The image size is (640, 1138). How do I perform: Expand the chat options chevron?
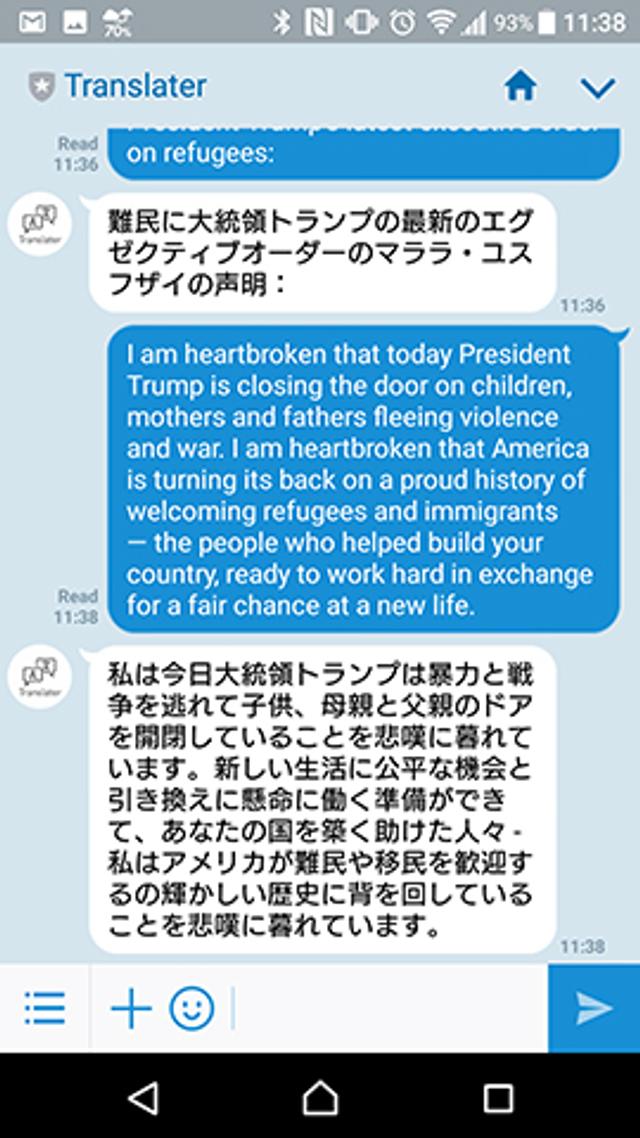click(597, 88)
